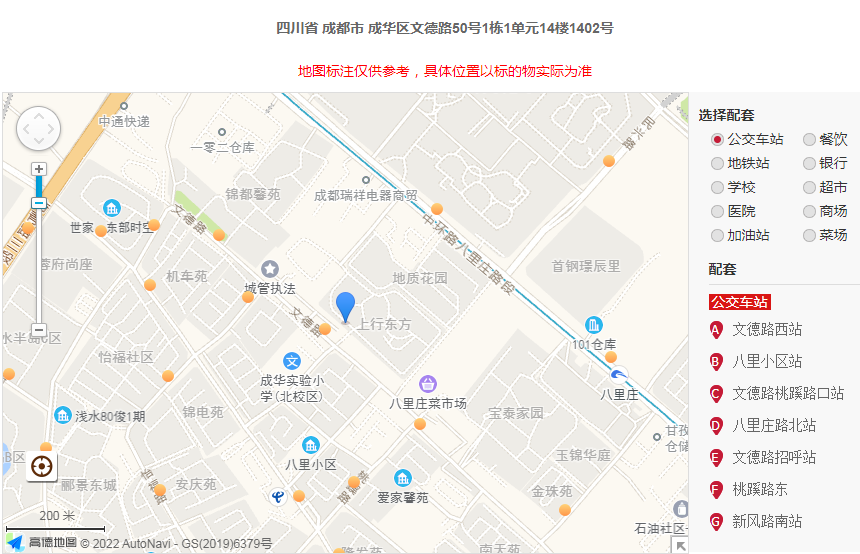Select the 超市 radio option
This screenshot has width=860, height=554.
pyautogui.click(x=809, y=187)
